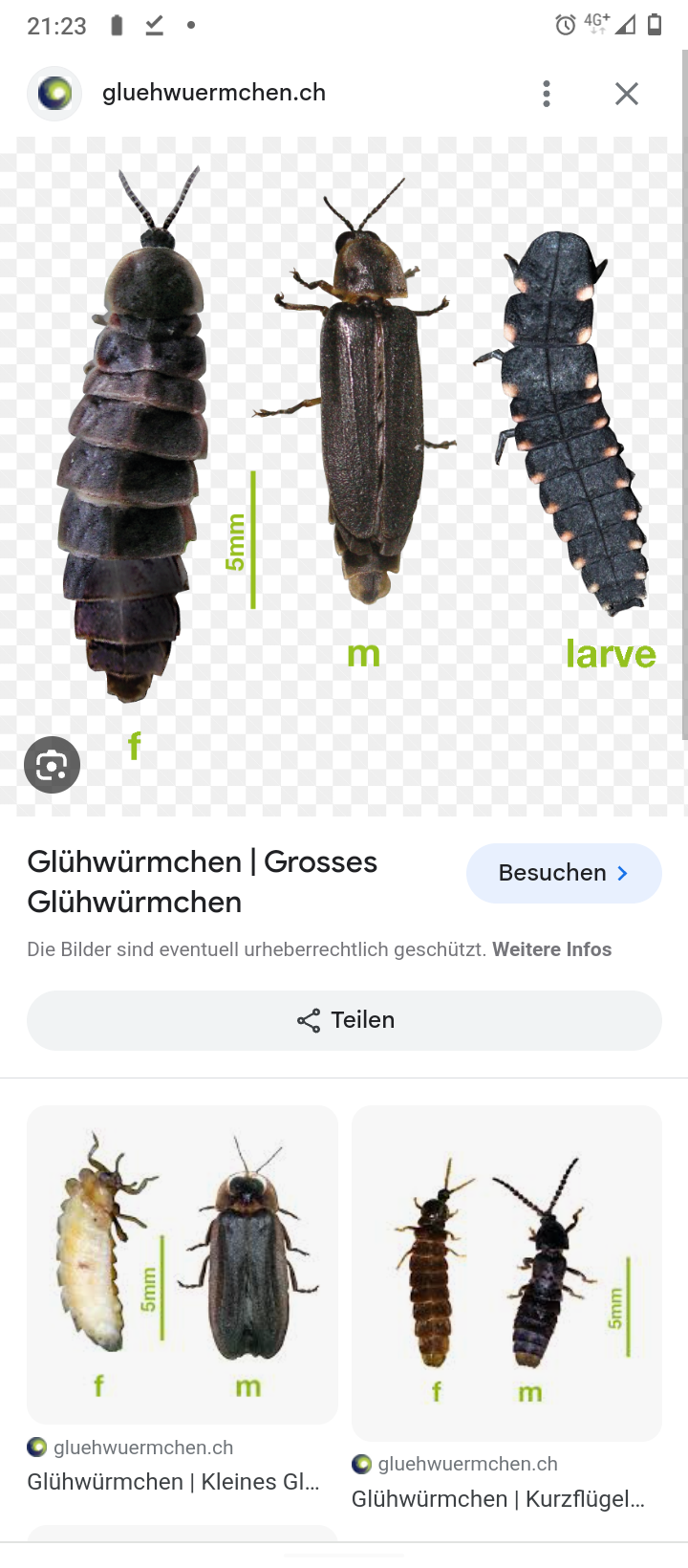
Task: Tap the Besuchen button
Action: click(x=564, y=873)
